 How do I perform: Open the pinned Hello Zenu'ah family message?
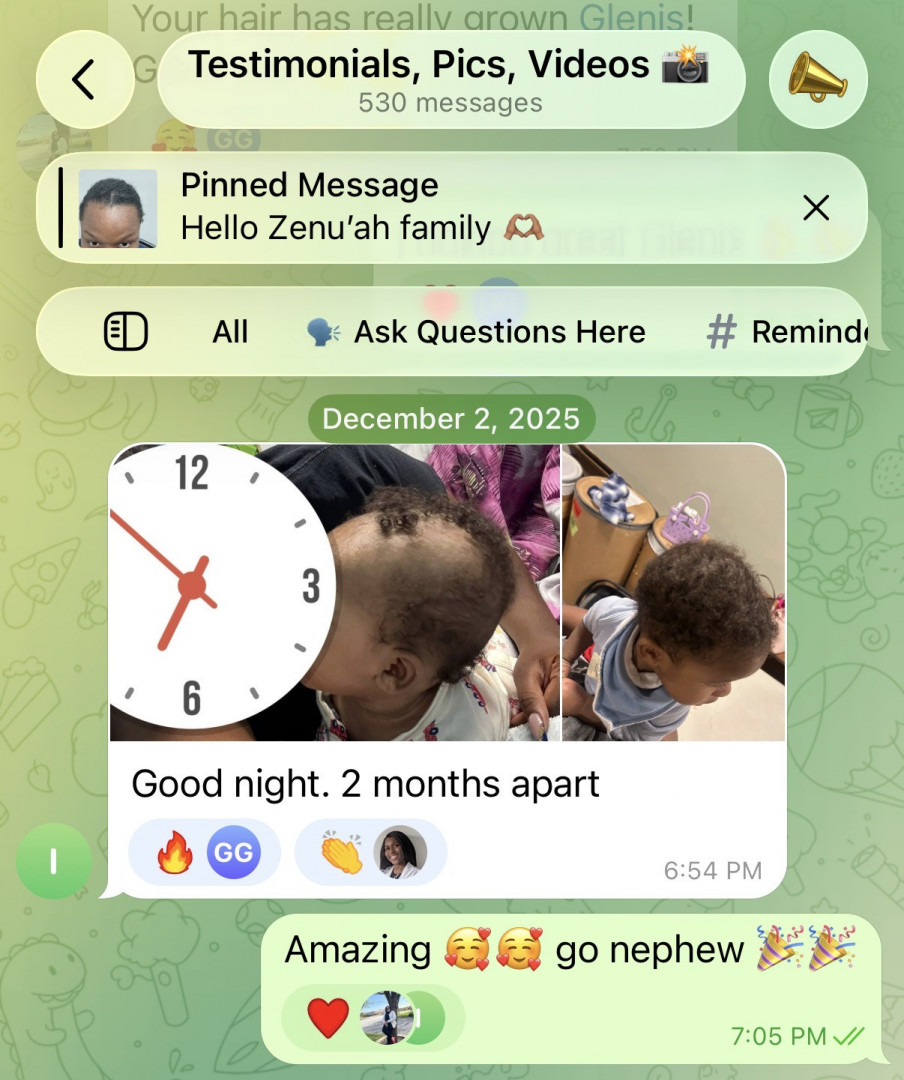point(400,207)
